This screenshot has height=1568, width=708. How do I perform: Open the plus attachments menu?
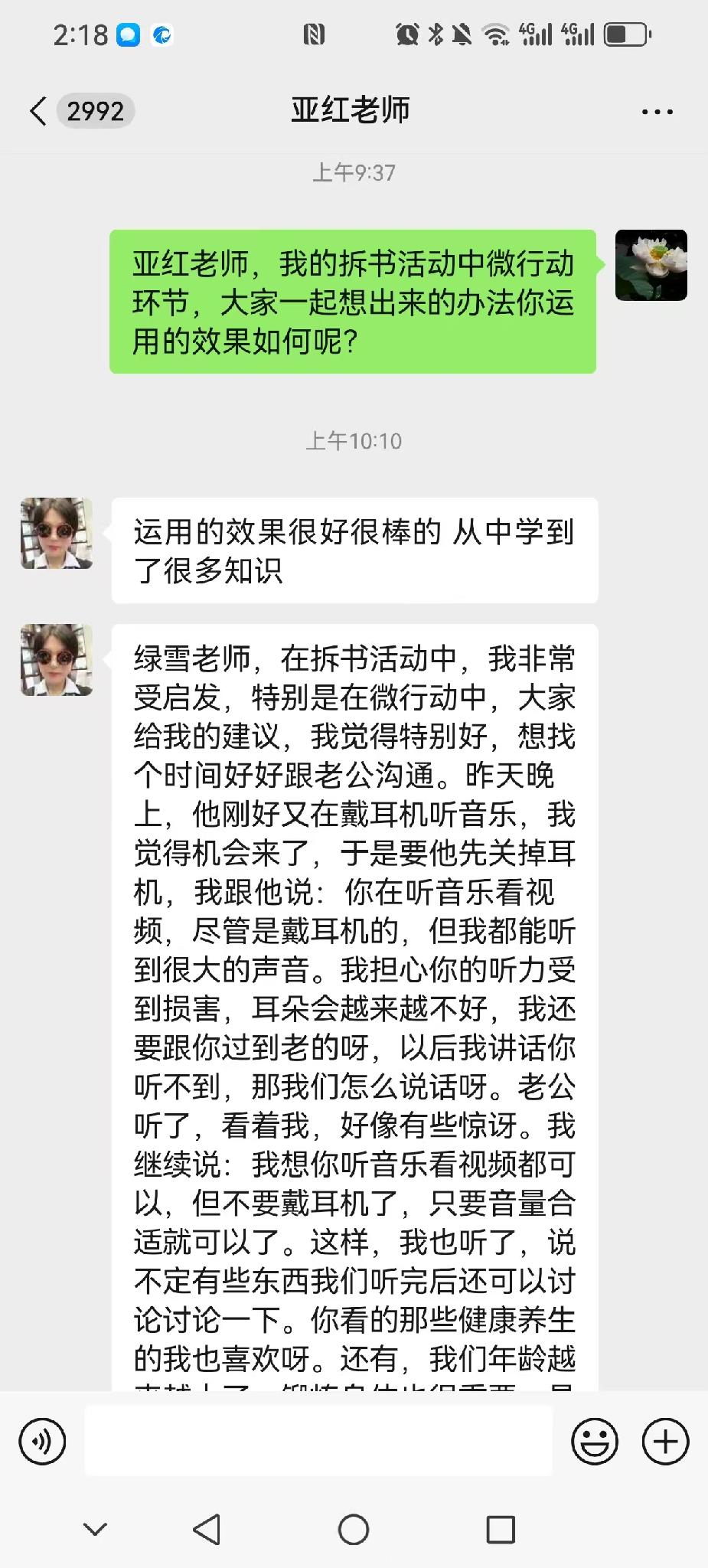[x=665, y=1442]
